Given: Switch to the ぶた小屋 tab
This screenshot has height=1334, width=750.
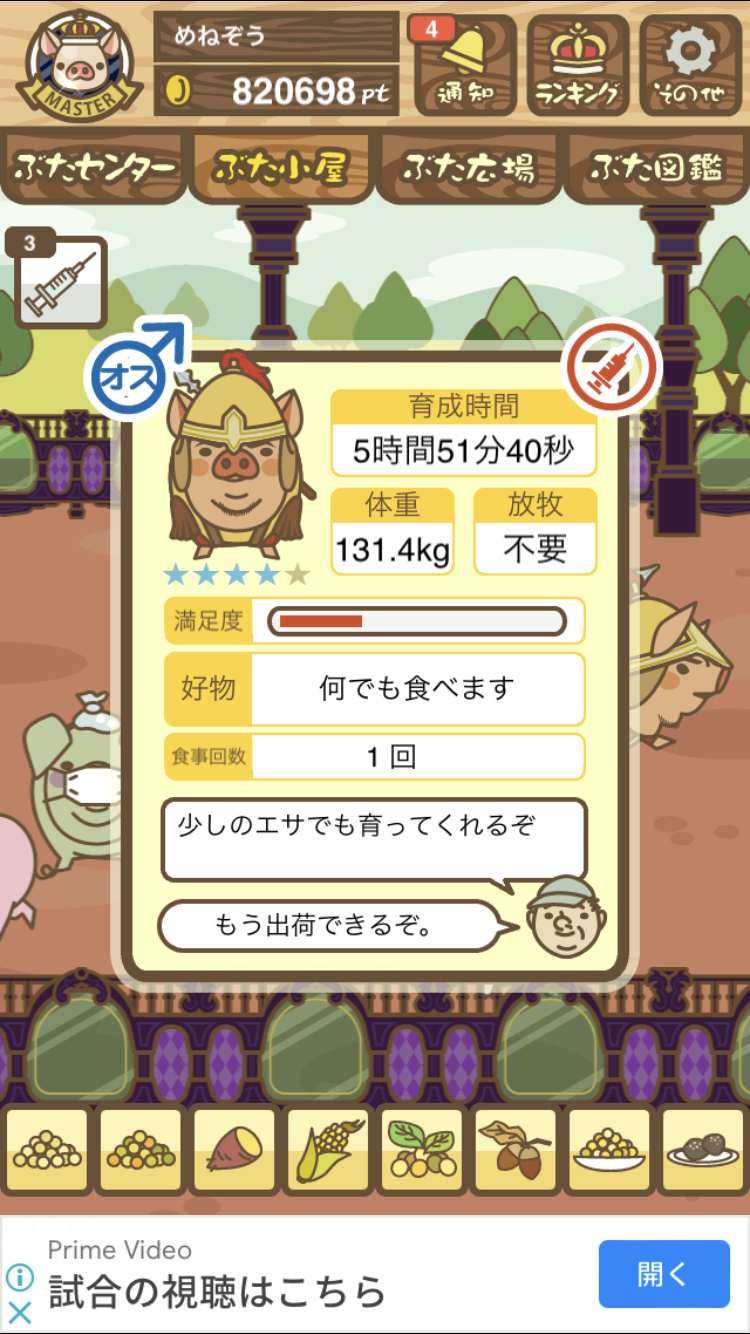Looking at the screenshot, I should 281,168.
